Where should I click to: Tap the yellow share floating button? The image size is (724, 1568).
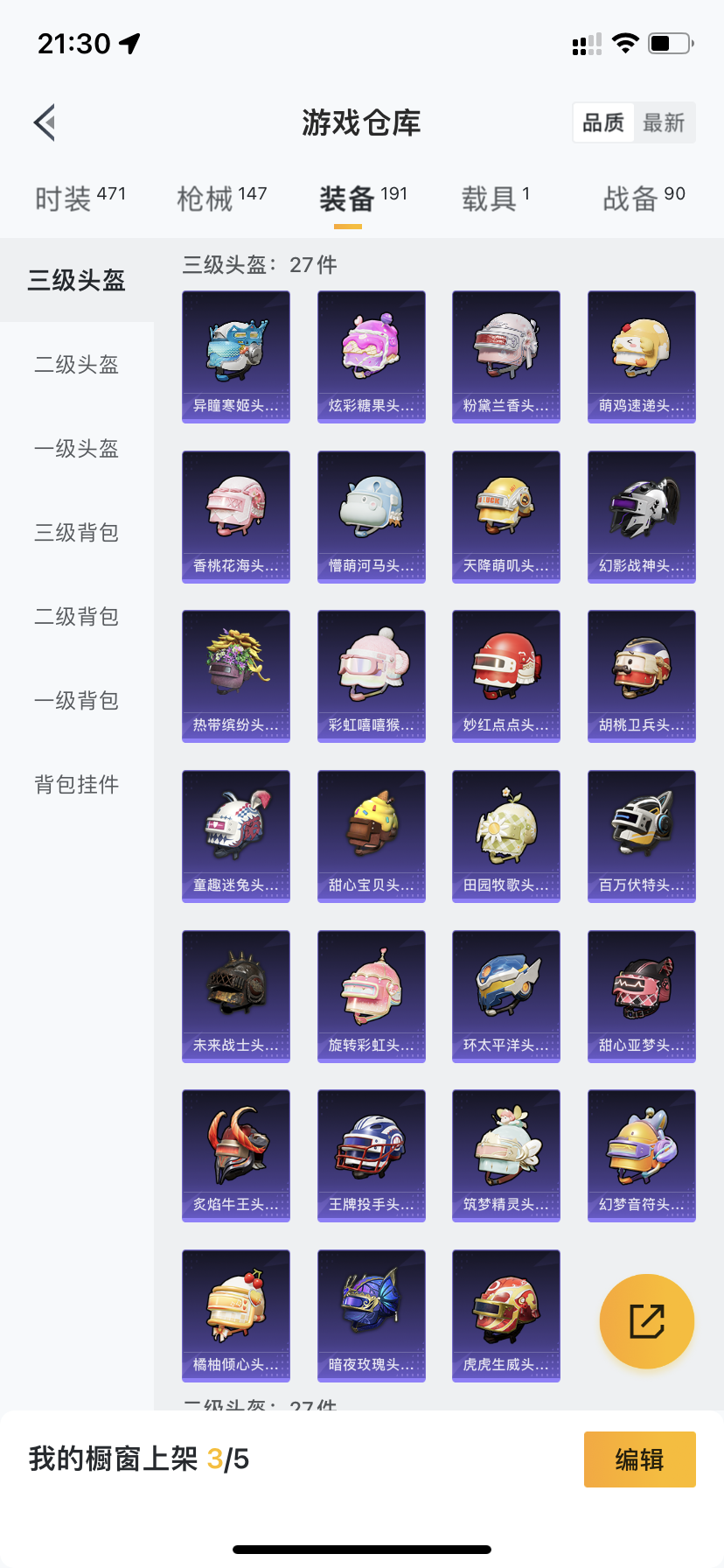coord(647,1321)
